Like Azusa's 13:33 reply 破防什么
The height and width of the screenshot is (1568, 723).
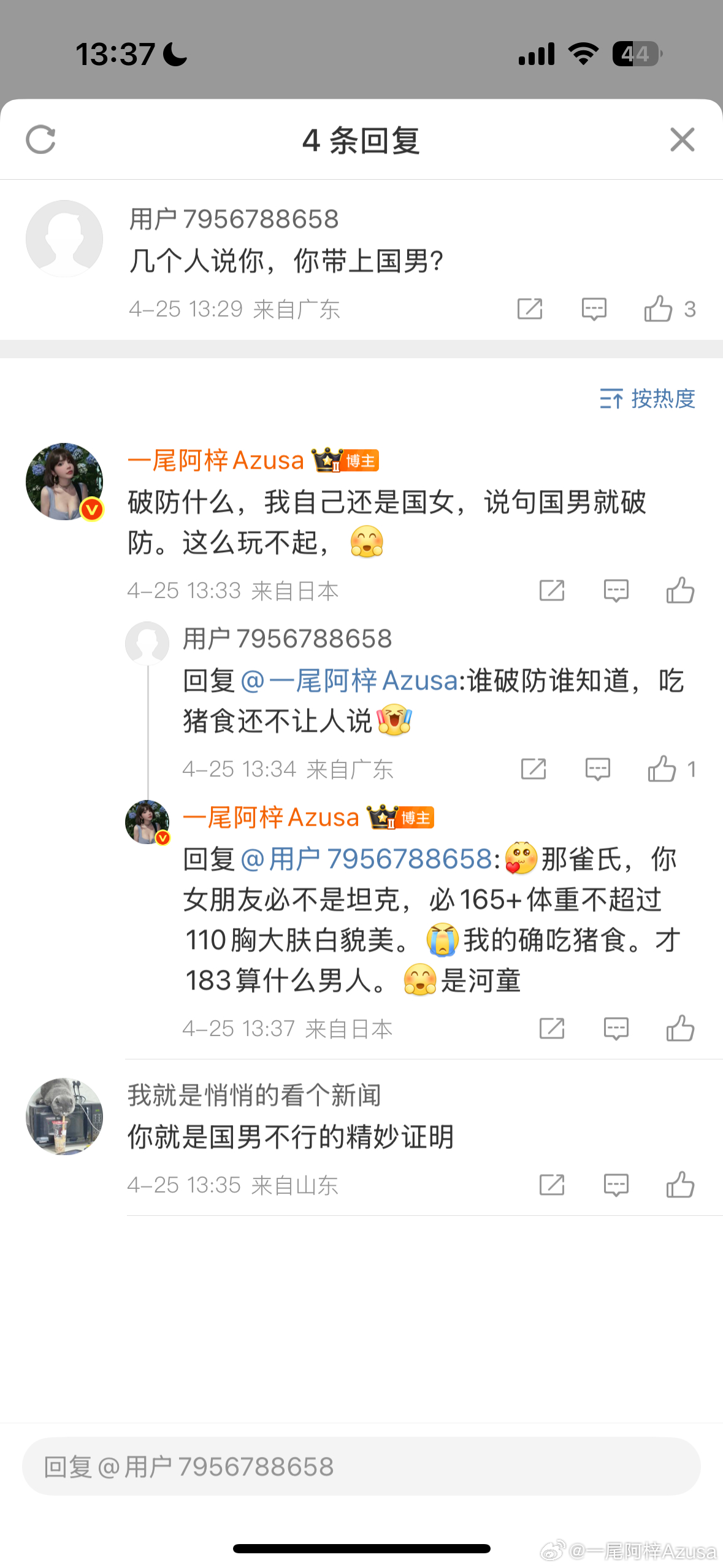[680, 591]
